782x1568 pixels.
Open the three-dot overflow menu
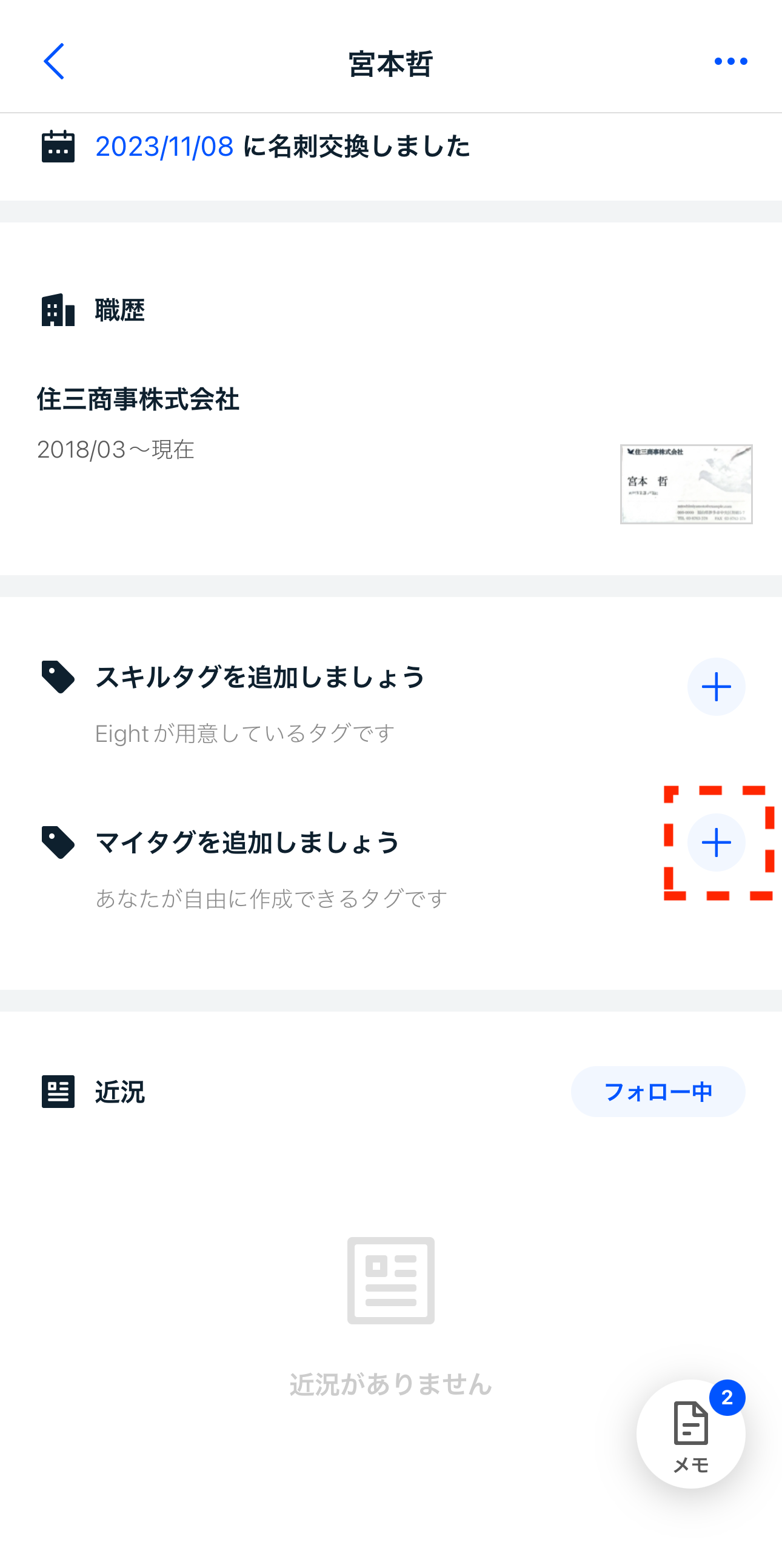tap(730, 61)
